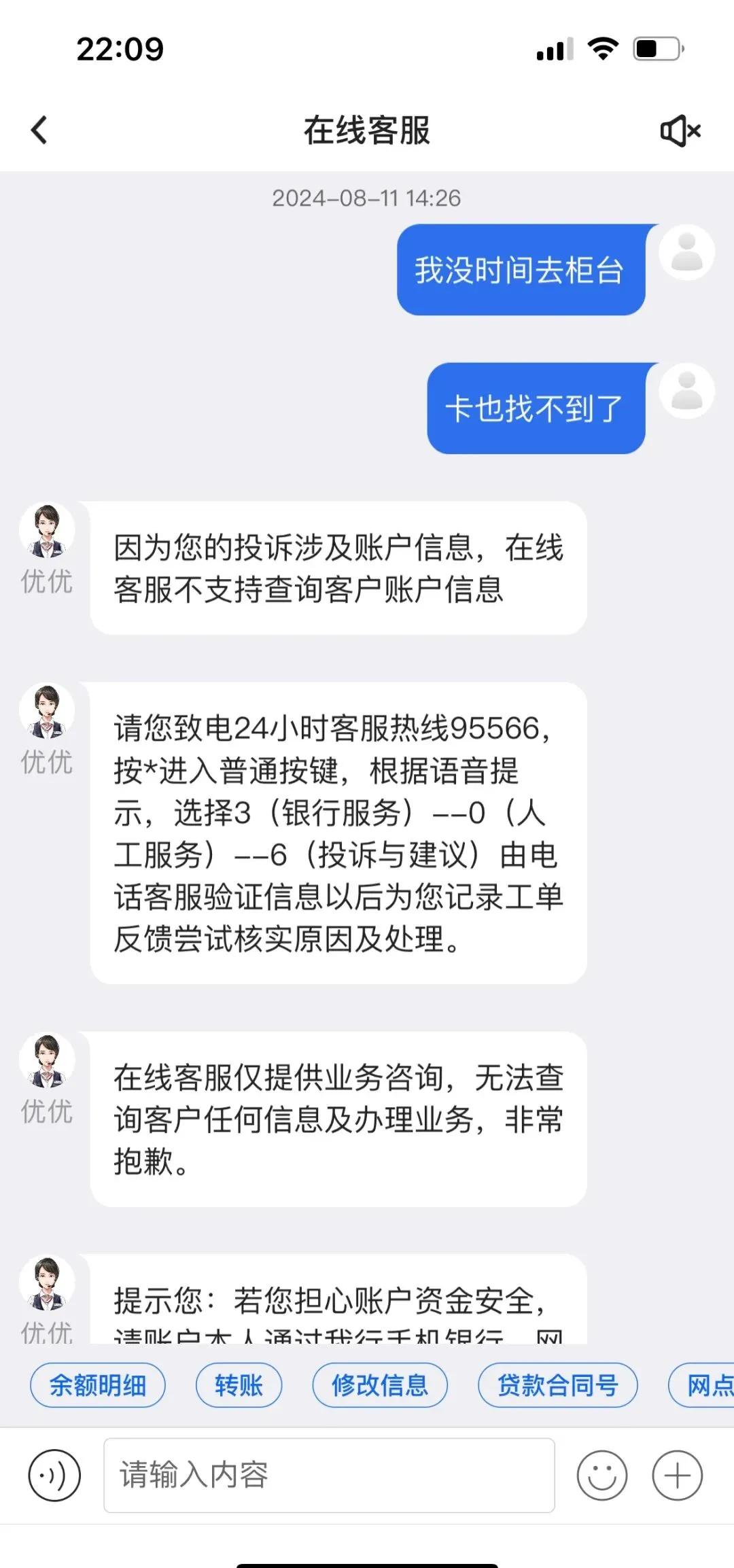This screenshot has width=734, height=1568.
Task: Choose the 修改信息 quick action
Action: [379, 1384]
